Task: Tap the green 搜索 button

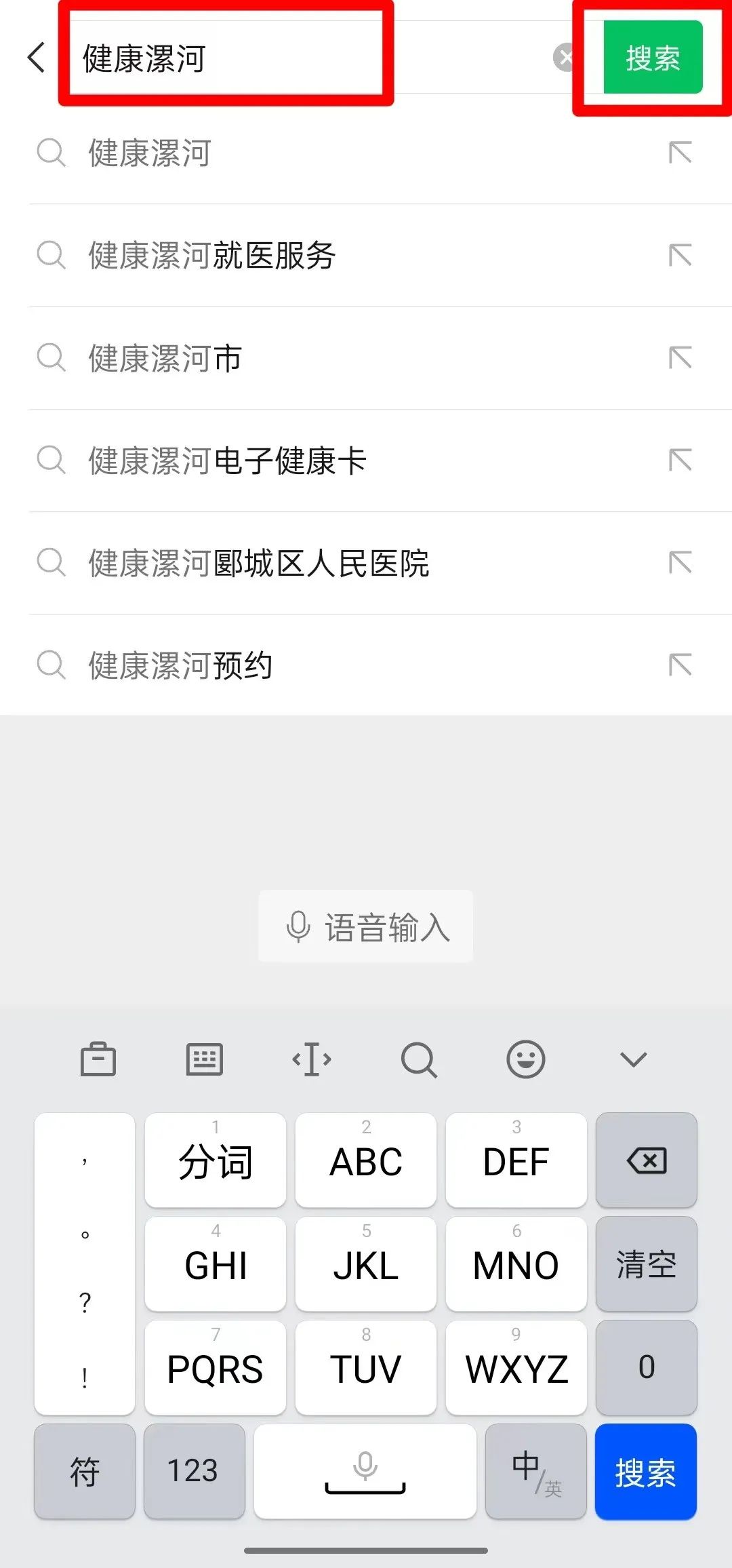Action: coord(653,58)
